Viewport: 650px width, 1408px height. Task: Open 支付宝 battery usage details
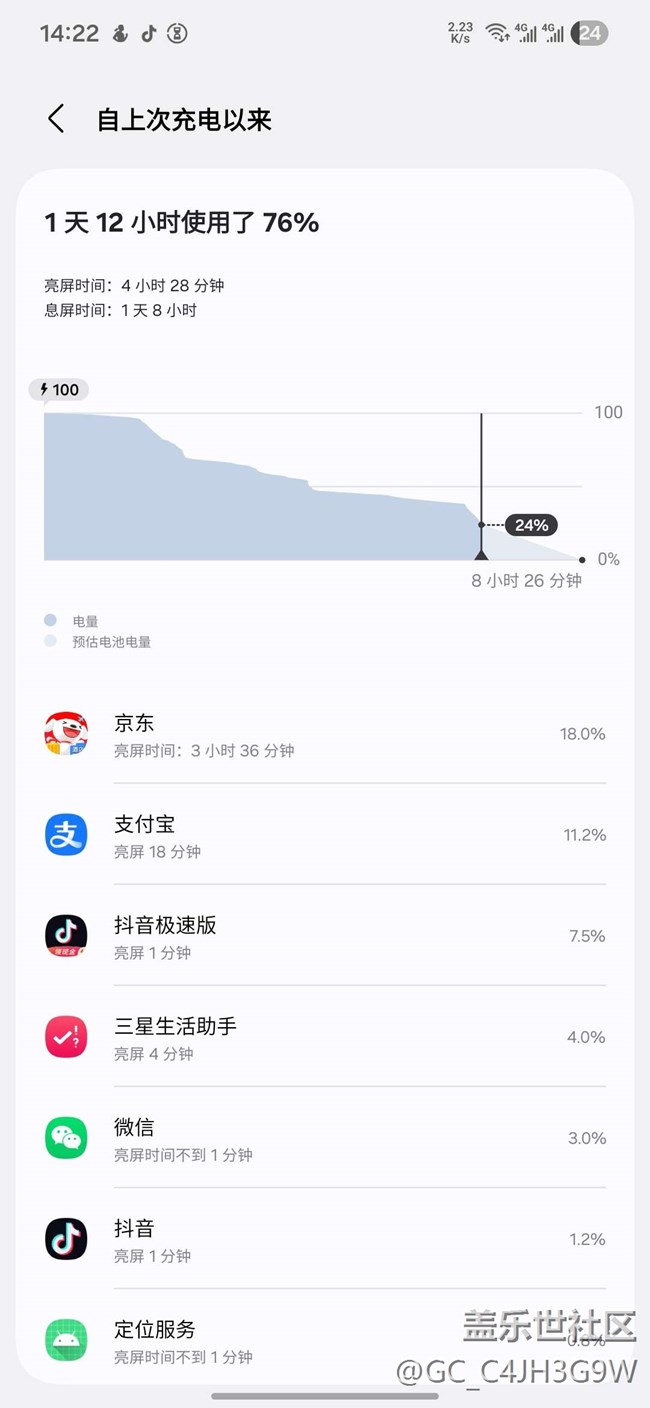[324, 836]
